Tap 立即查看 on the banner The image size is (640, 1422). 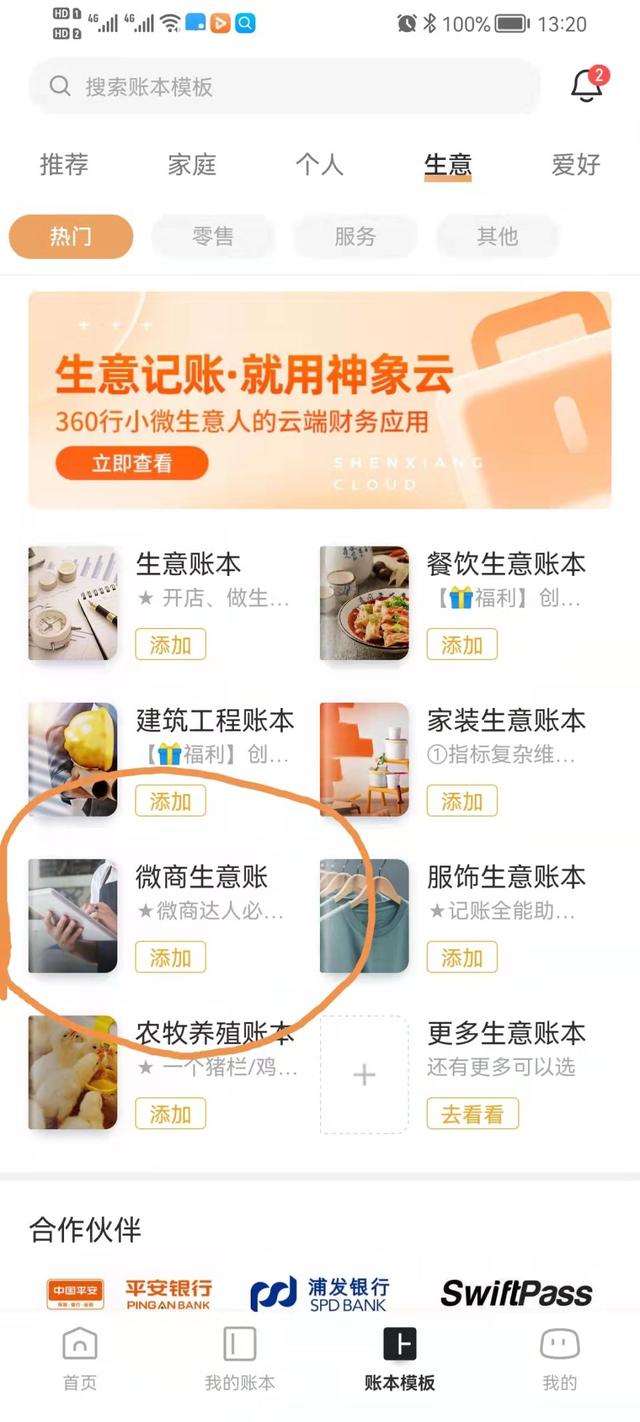132,463
